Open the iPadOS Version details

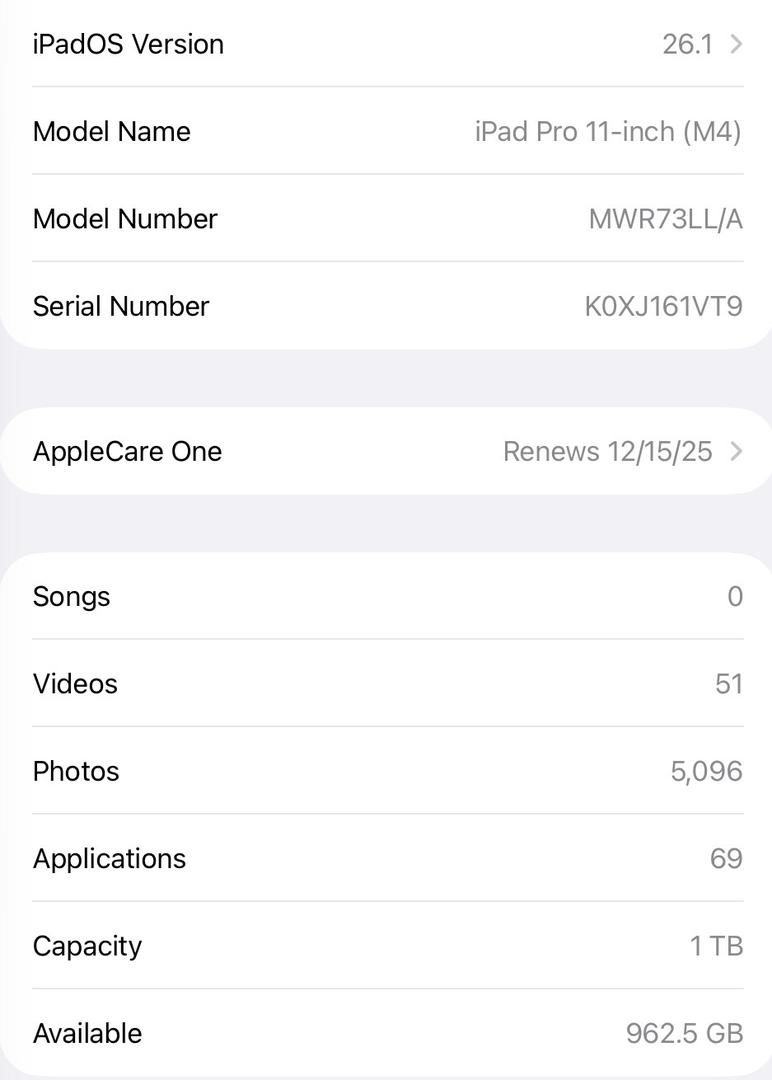[x=386, y=44]
